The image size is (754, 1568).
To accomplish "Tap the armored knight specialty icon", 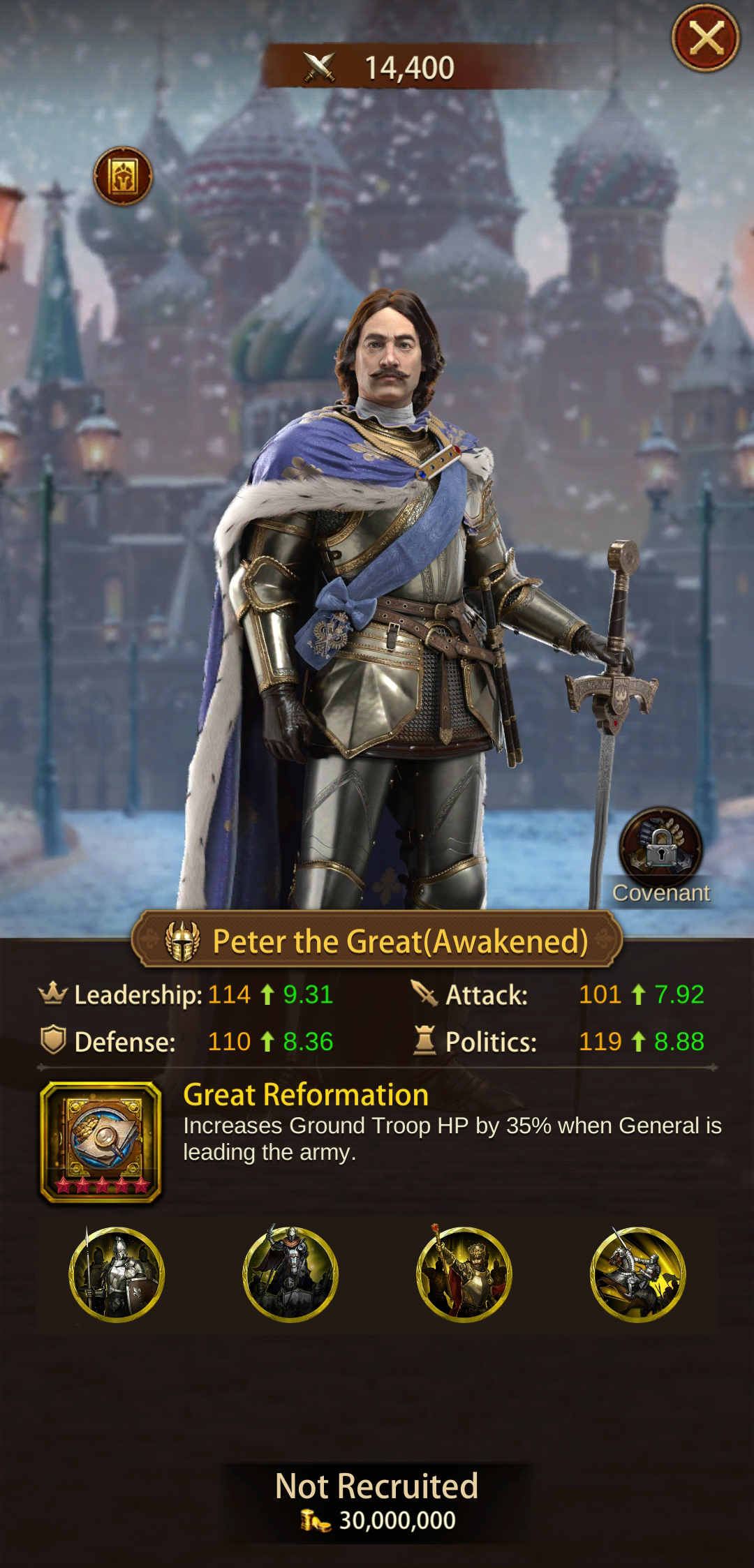I will pyautogui.click(x=117, y=1274).
